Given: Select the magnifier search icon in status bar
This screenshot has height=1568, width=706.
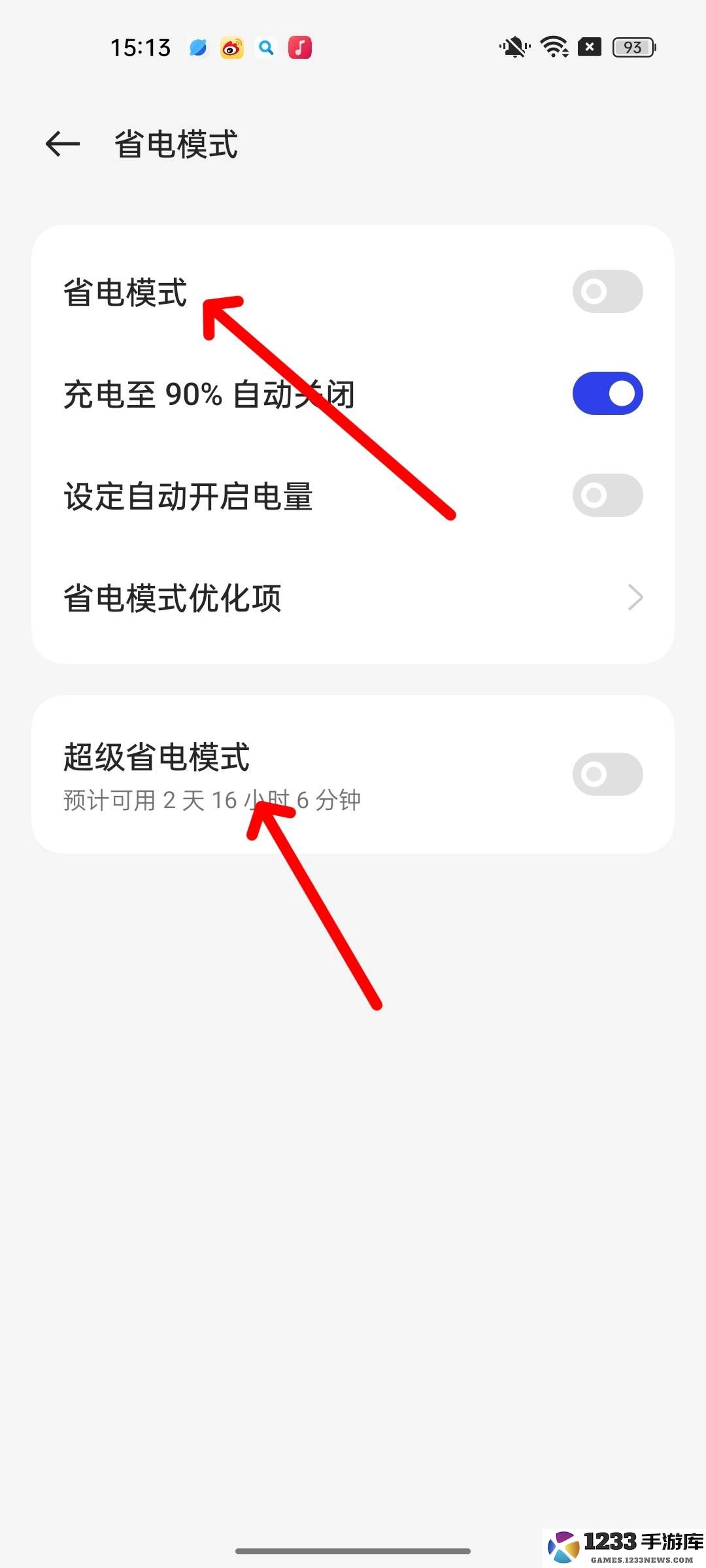Looking at the screenshot, I should 266,47.
